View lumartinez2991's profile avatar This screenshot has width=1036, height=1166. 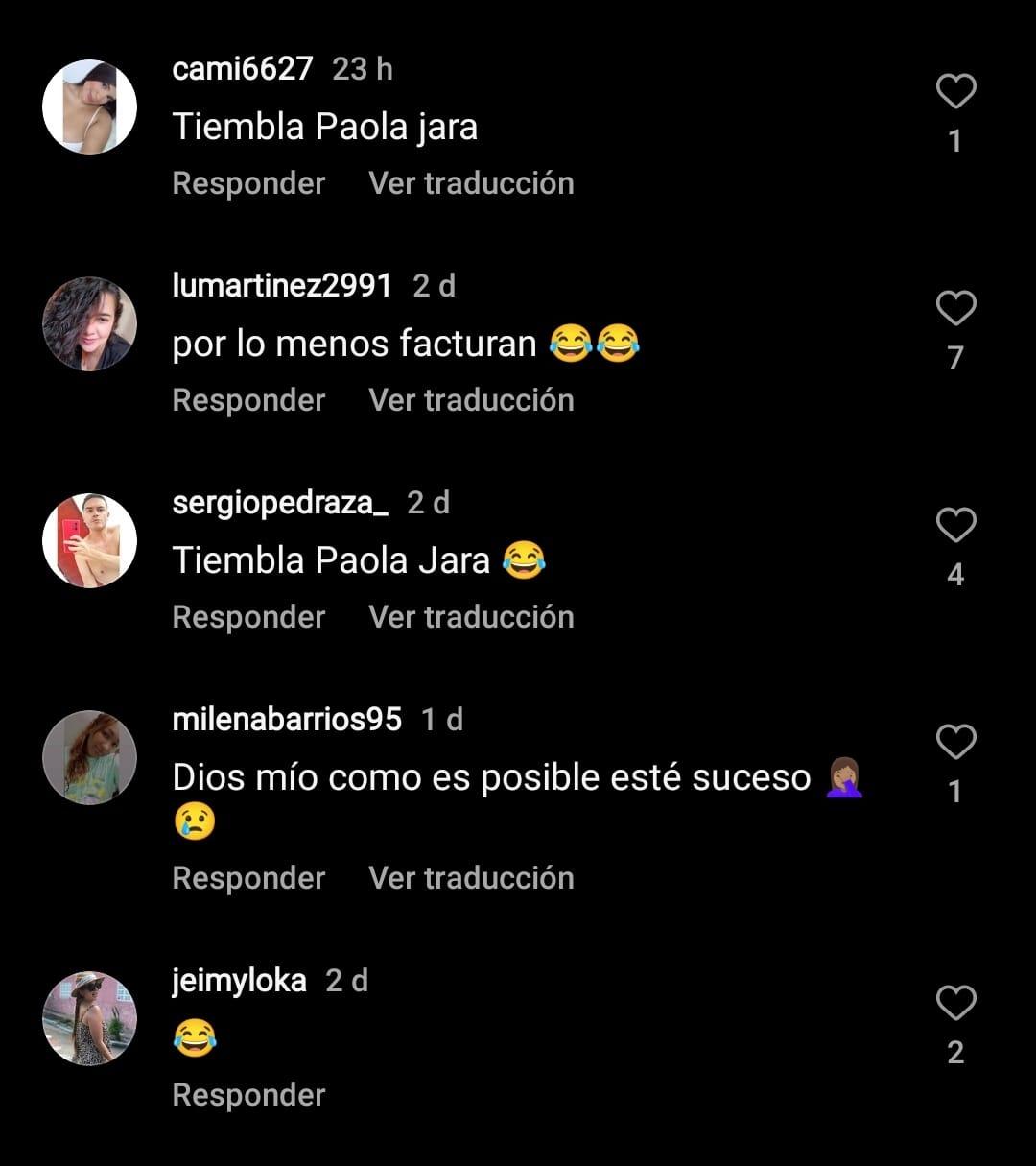click(x=90, y=324)
